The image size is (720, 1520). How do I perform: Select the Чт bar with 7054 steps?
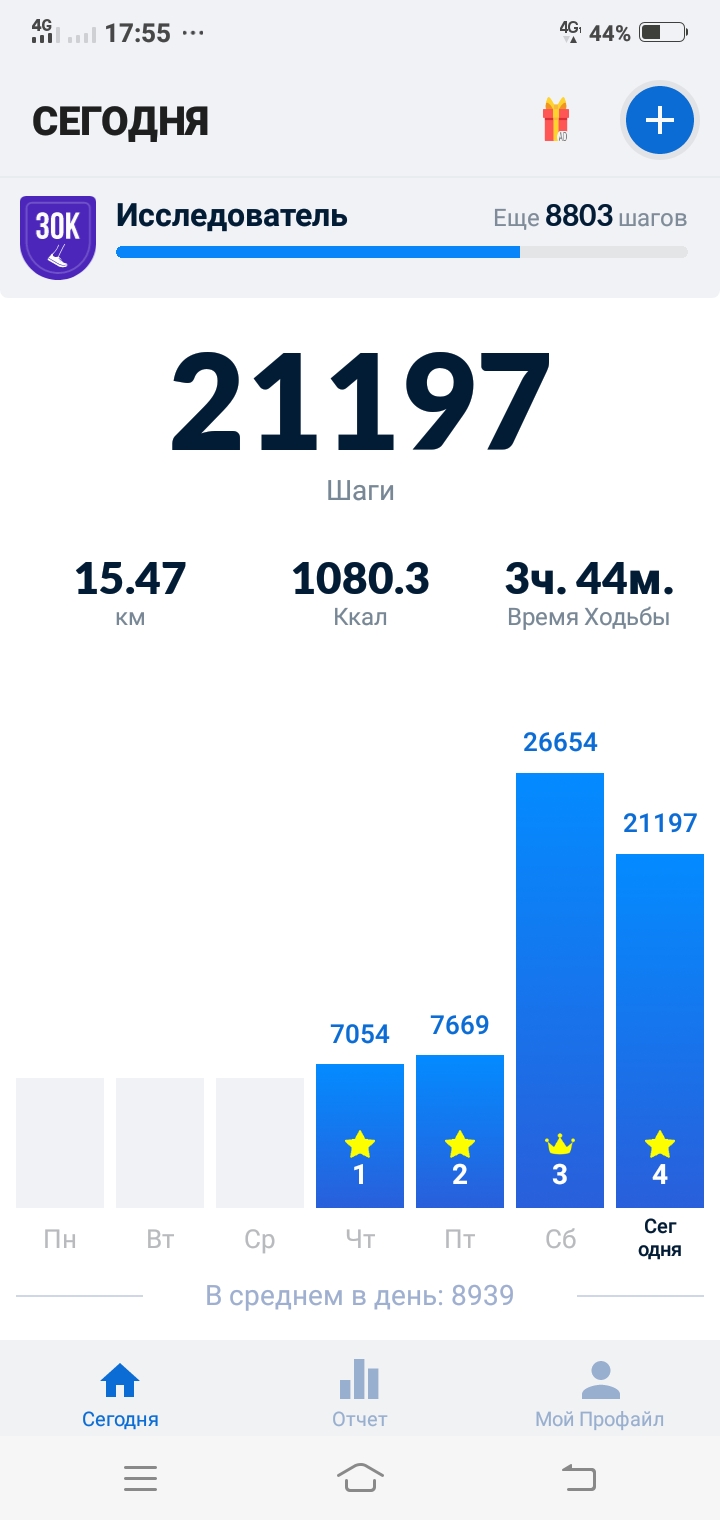(360, 1135)
